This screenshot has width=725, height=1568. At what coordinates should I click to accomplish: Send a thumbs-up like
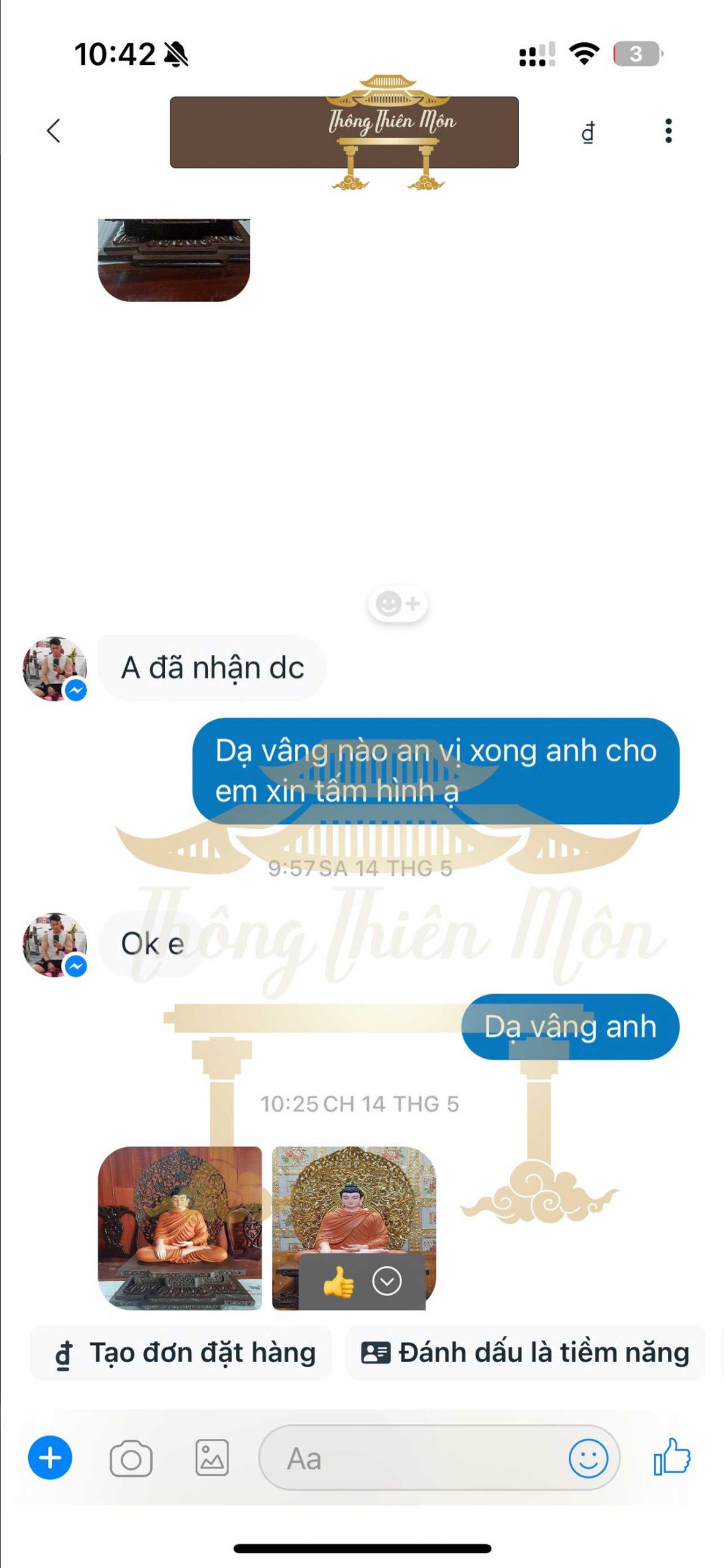pos(672,1457)
